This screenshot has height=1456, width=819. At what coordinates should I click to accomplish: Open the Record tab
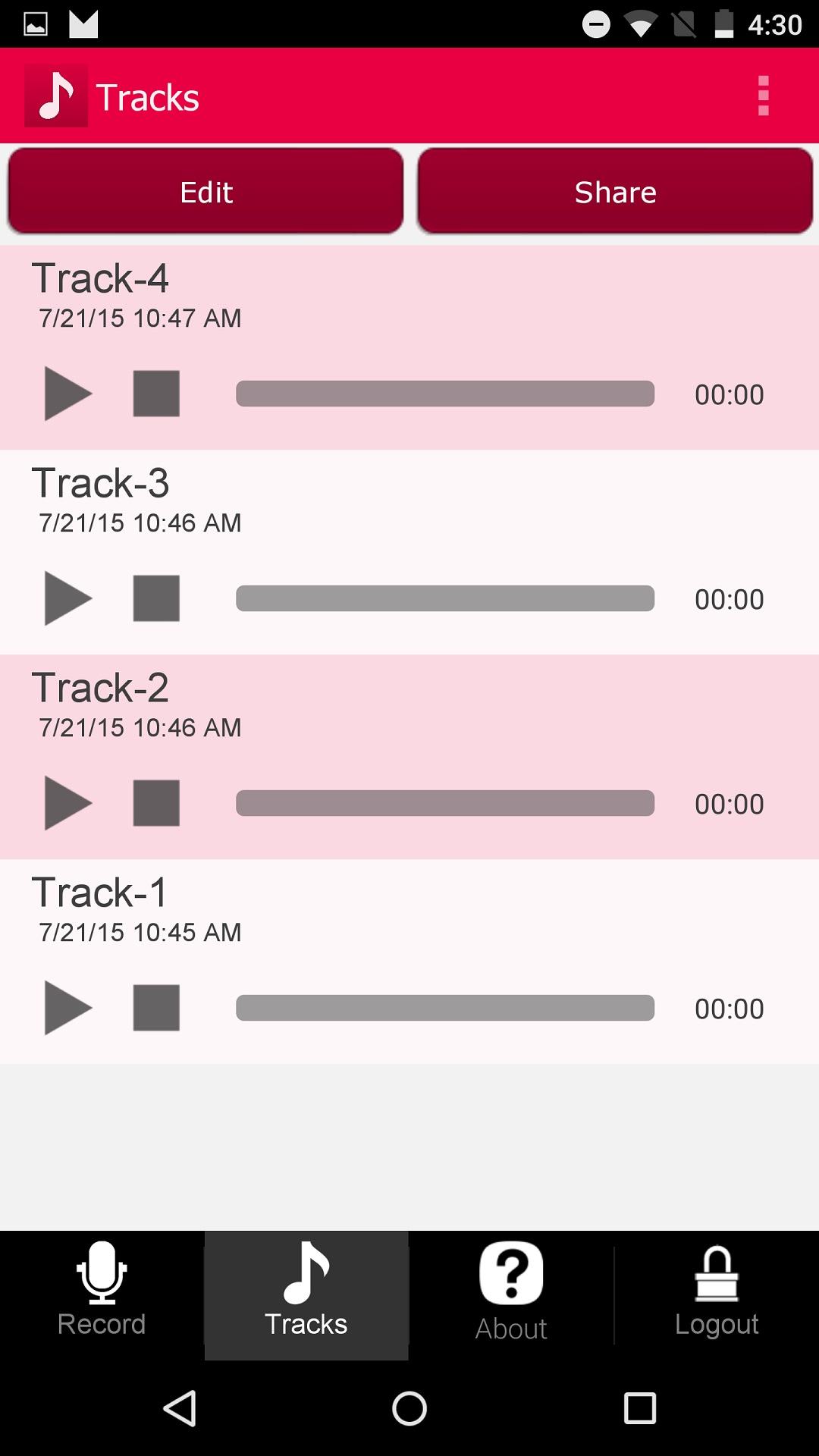click(101, 1295)
